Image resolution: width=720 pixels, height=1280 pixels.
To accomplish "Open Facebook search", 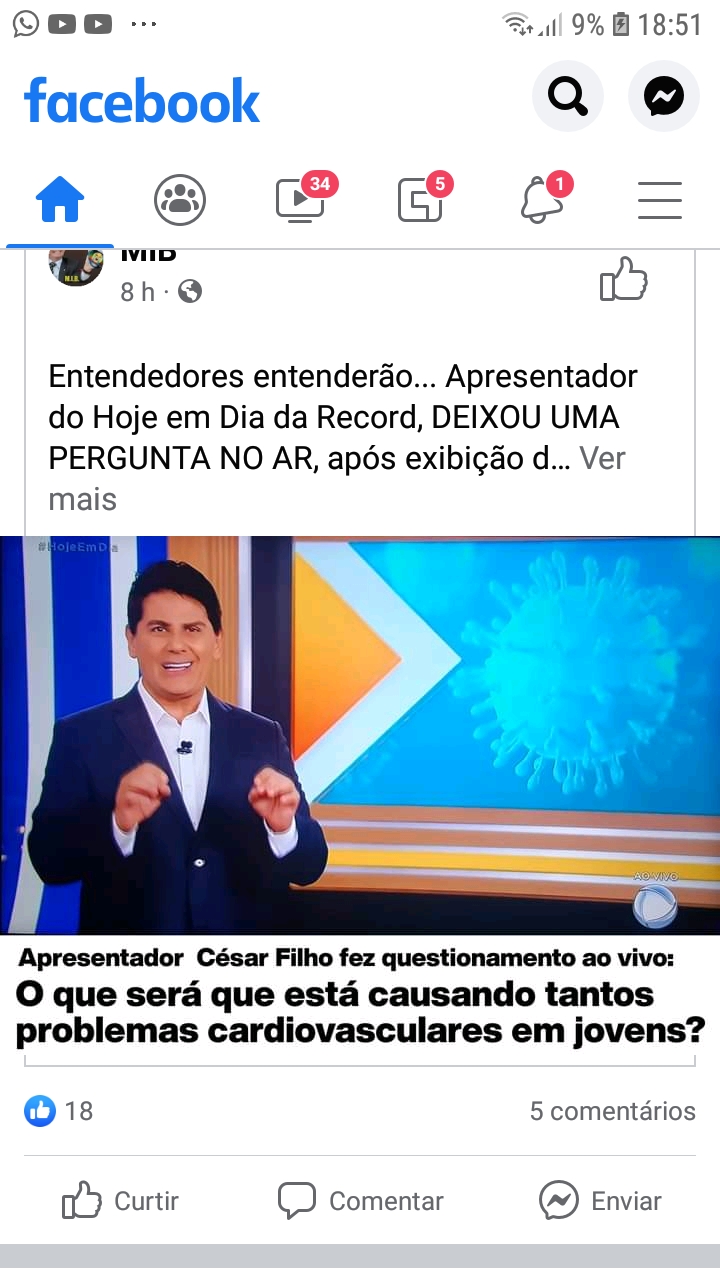I will point(567,96).
